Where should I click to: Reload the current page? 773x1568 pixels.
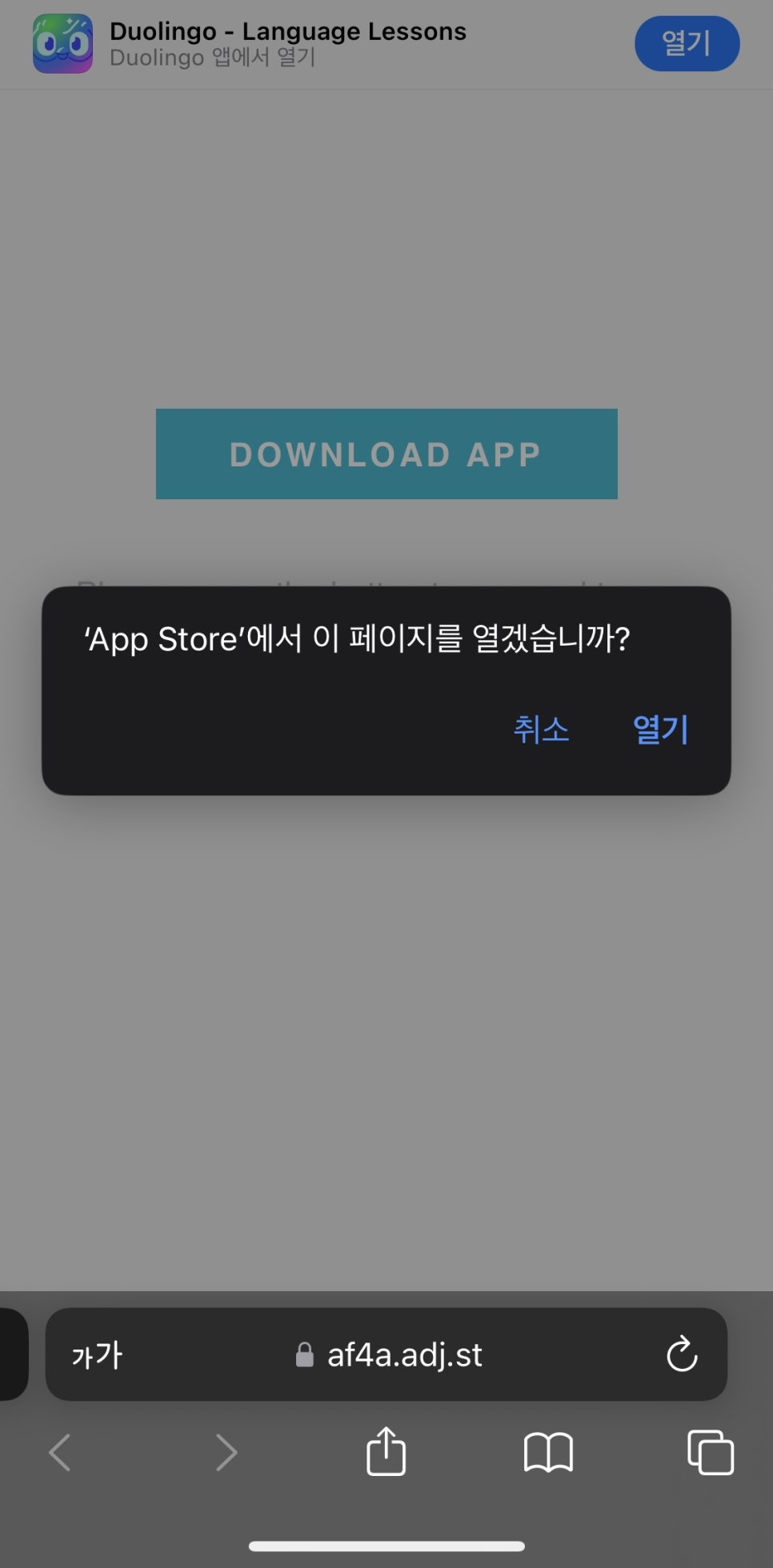682,1354
